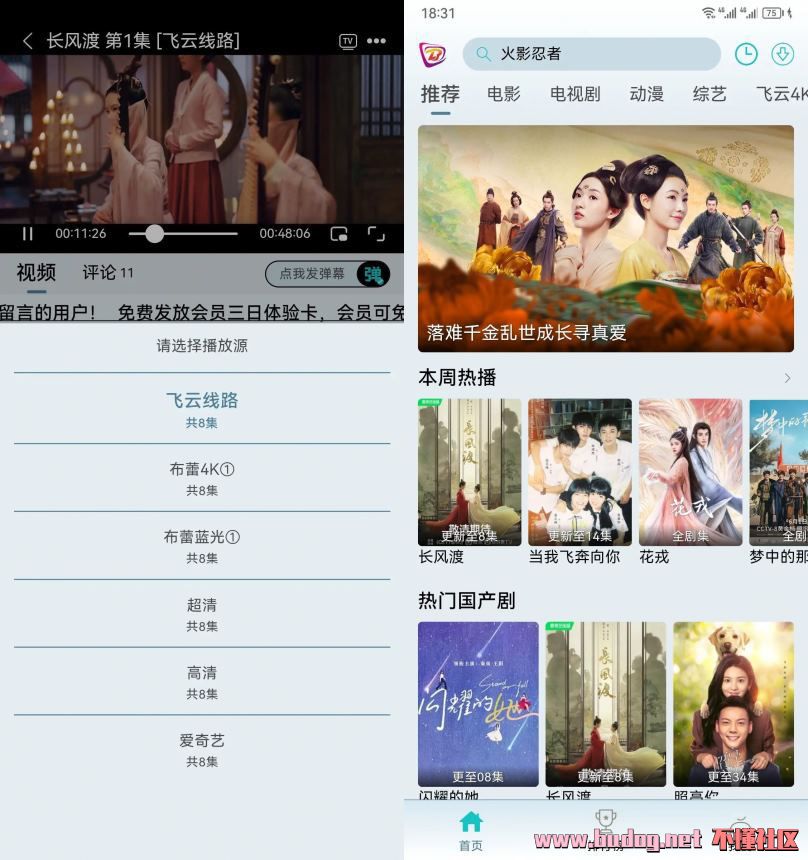808x860 pixels.
Task: Switch to the 动漫 tab
Action: (647, 94)
